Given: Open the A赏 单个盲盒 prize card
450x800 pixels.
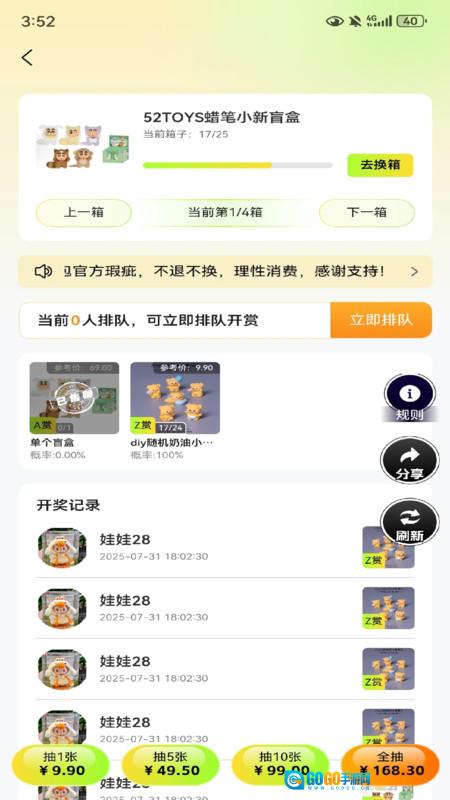Looking at the screenshot, I should pyautogui.click(x=74, y=411).
